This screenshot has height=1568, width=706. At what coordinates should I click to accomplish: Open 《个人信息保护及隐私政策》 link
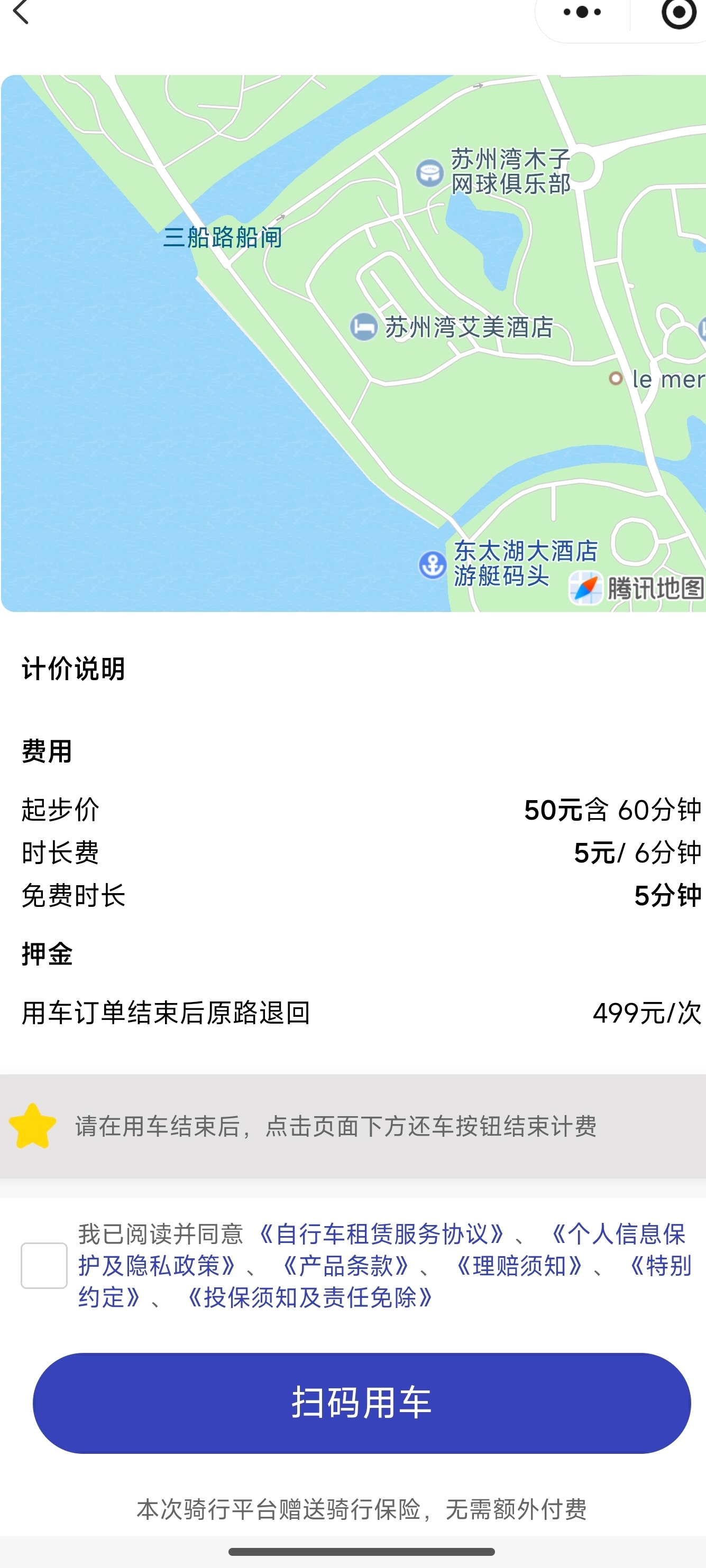pyautogui.click(x=618, y=1235)
